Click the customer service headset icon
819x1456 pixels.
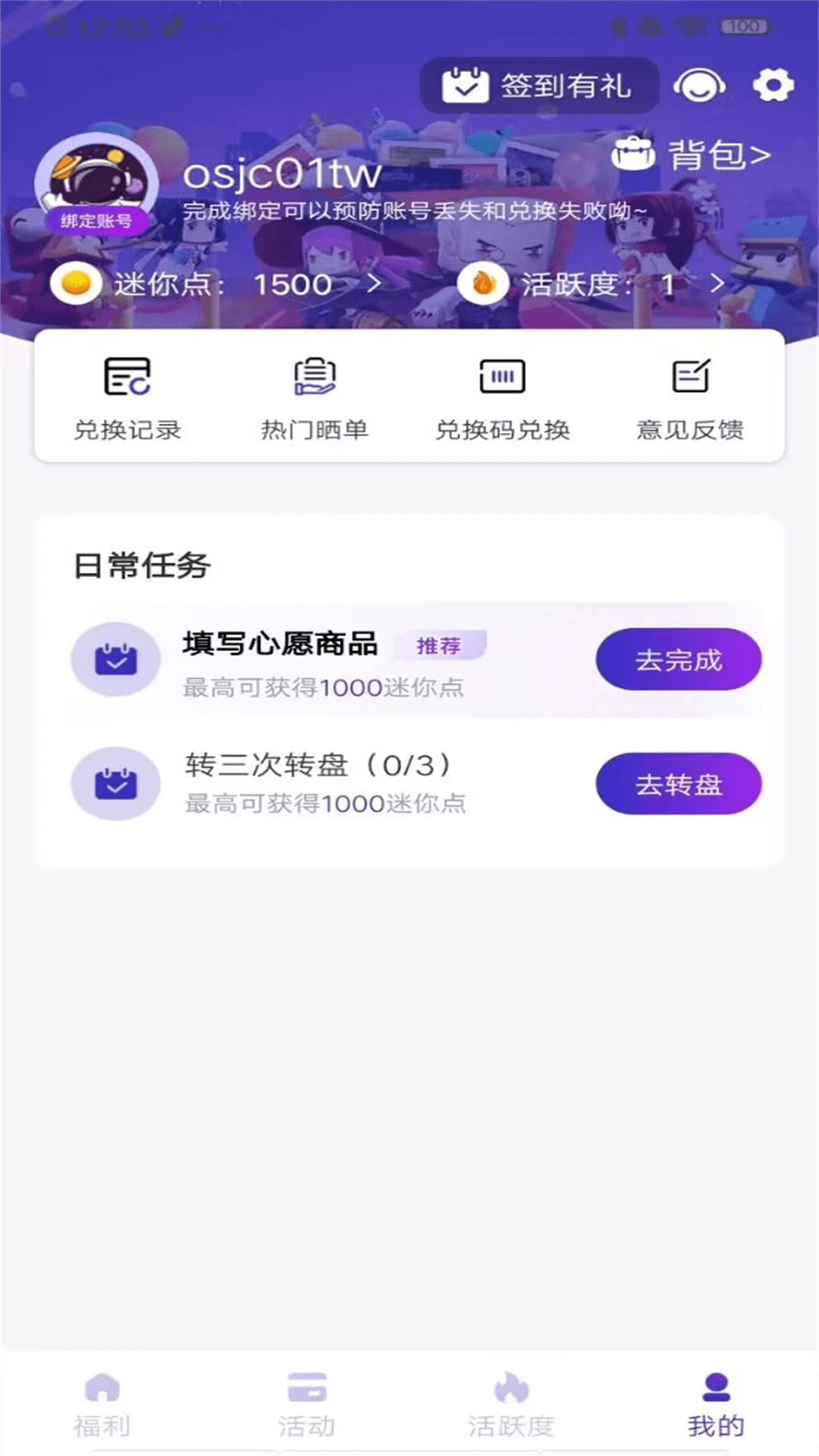tap(698, 85)
